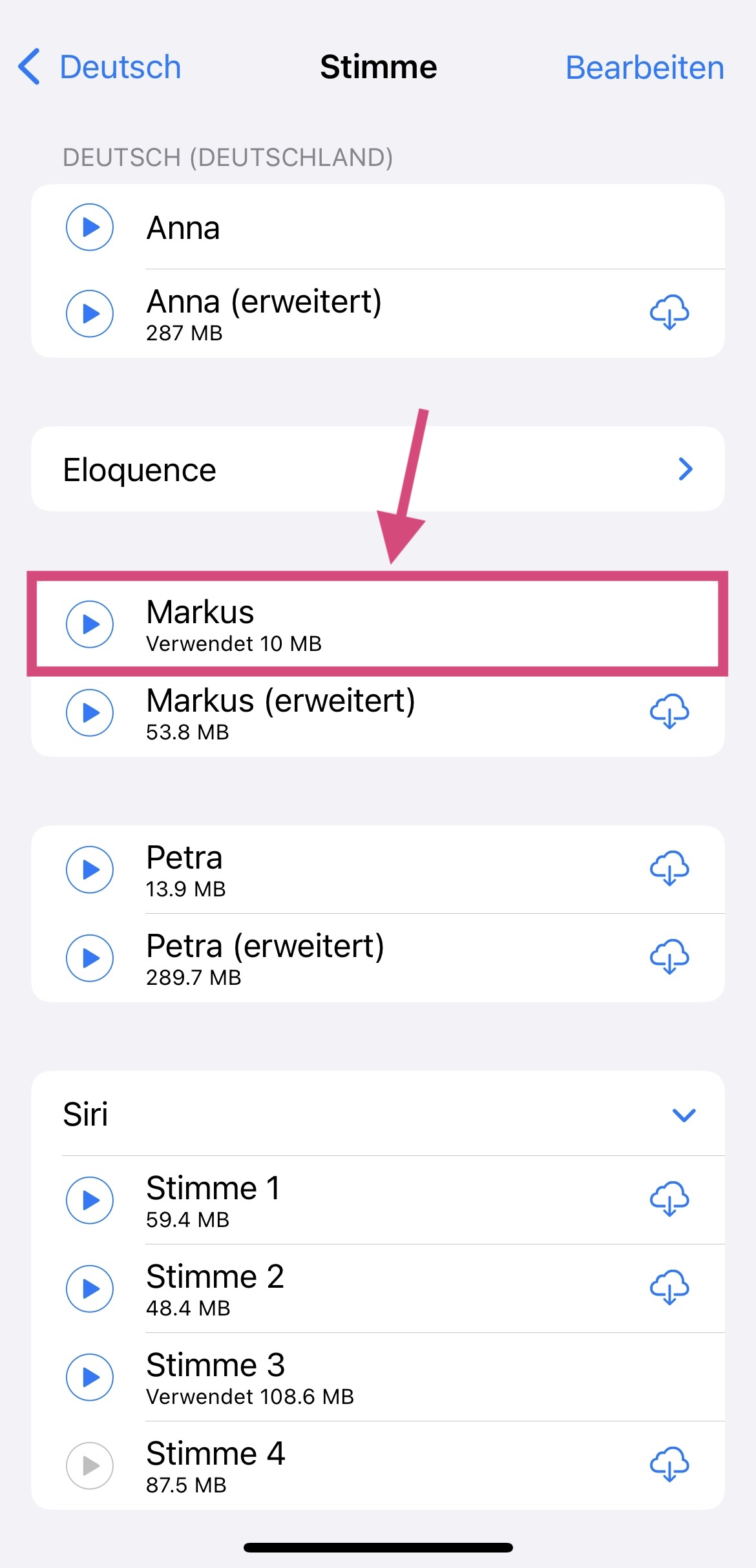The image size is (756, 1568).
Task: Play the Petra voice sample
Action: point(90,870)
